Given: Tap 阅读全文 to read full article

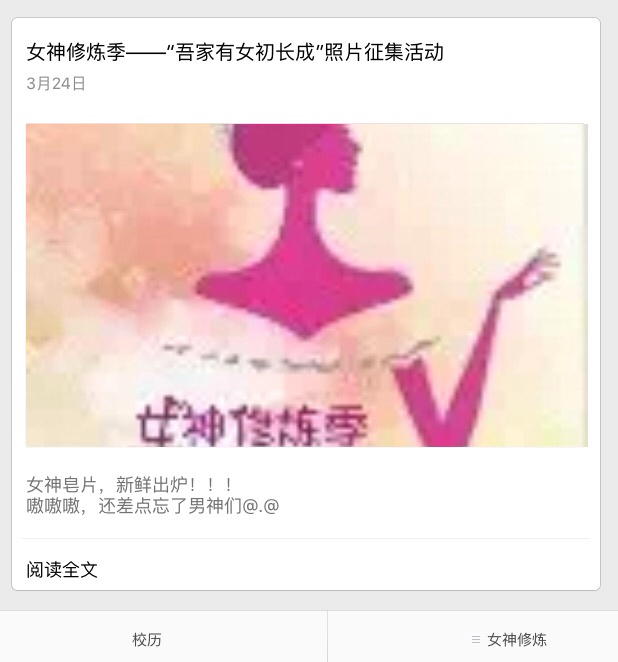Looking at the screenshot, I should pos(62,569).
